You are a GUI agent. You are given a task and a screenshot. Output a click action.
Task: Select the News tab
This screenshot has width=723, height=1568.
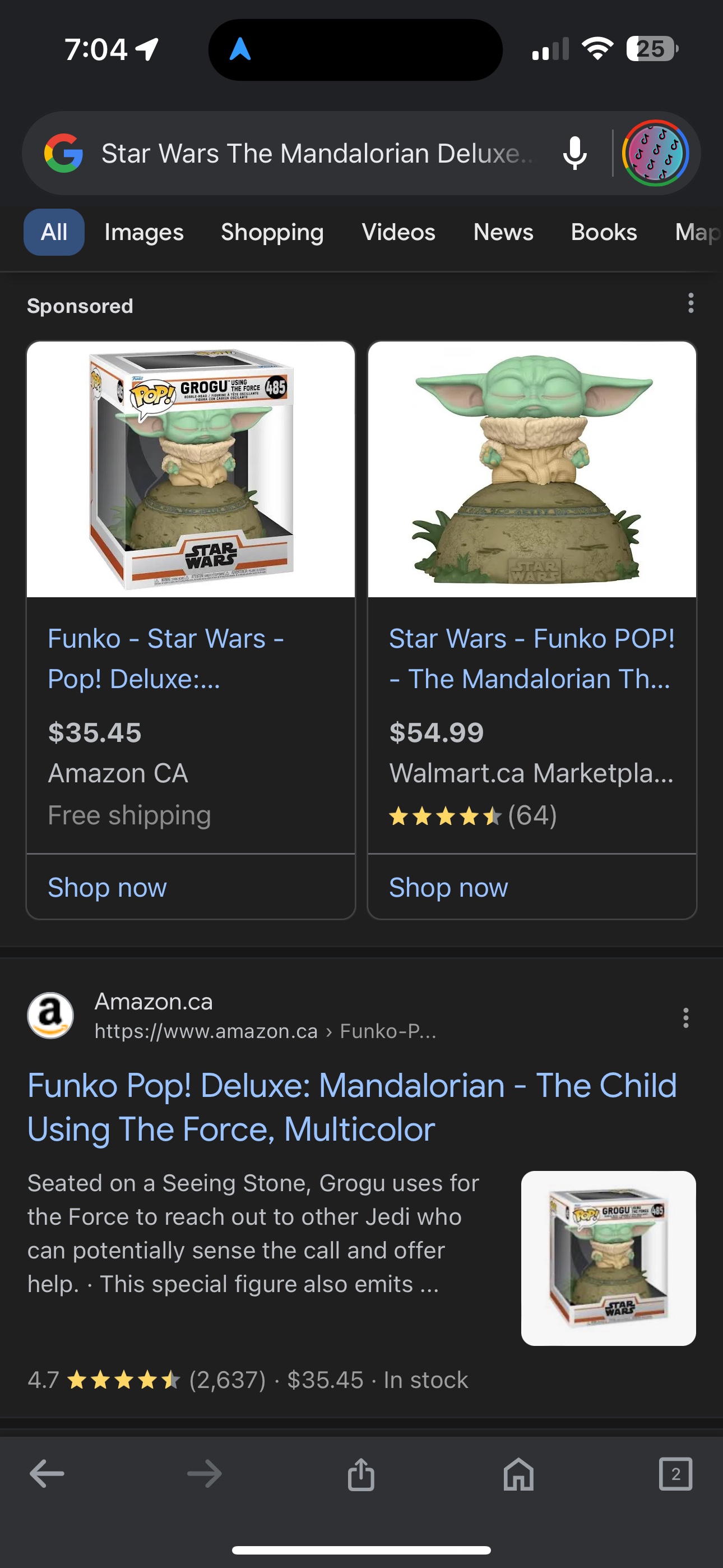click(503, 232)
